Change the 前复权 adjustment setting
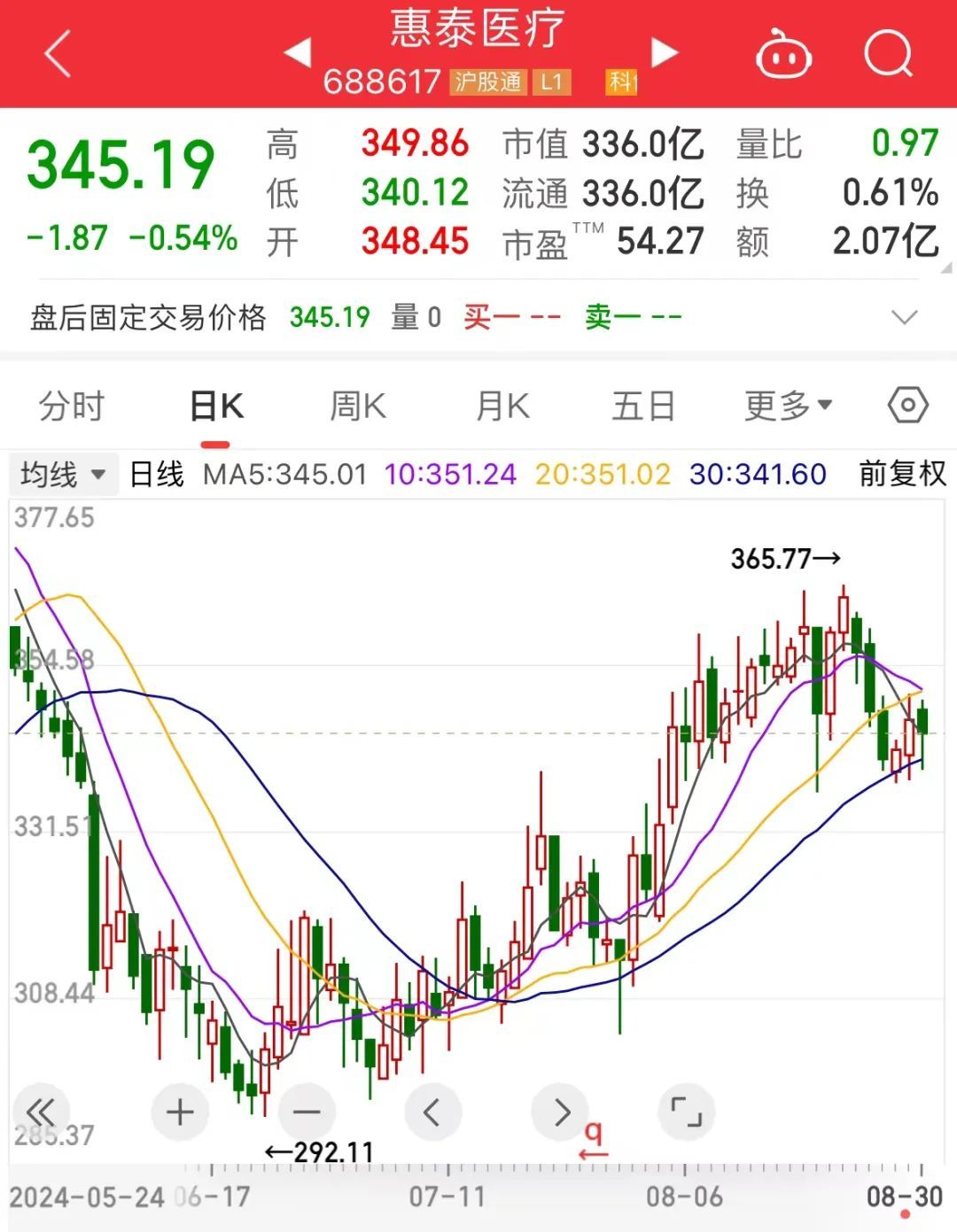 point(902,475)
